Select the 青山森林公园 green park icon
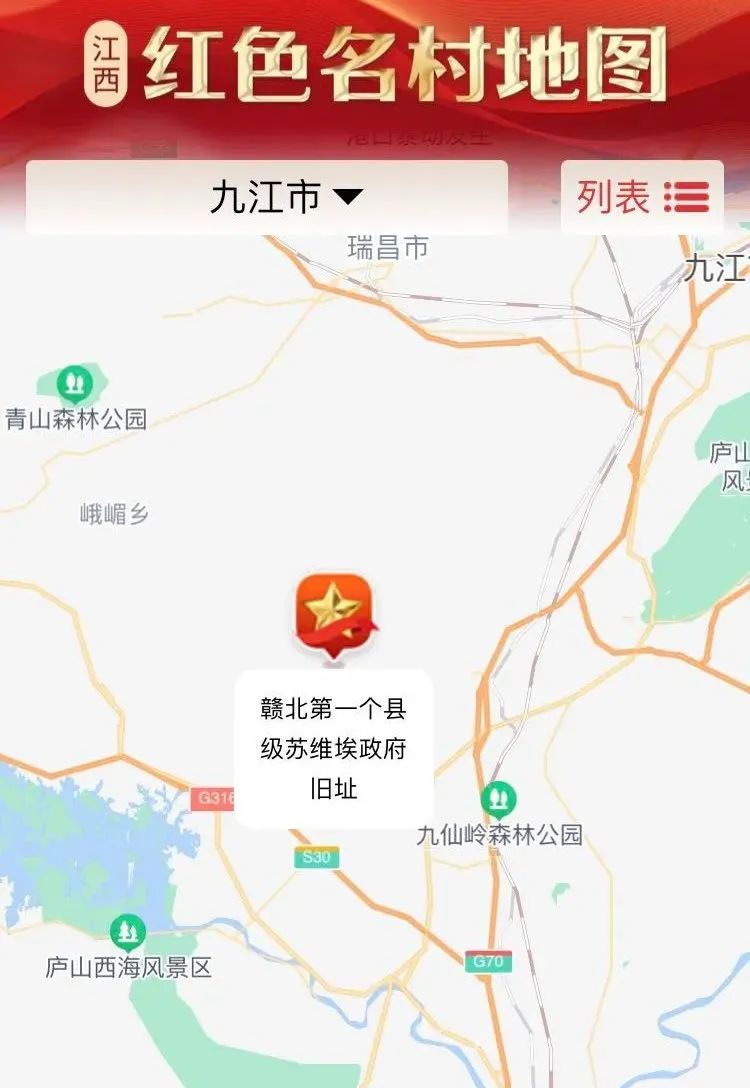The image size is (750, 1088). 73,380
